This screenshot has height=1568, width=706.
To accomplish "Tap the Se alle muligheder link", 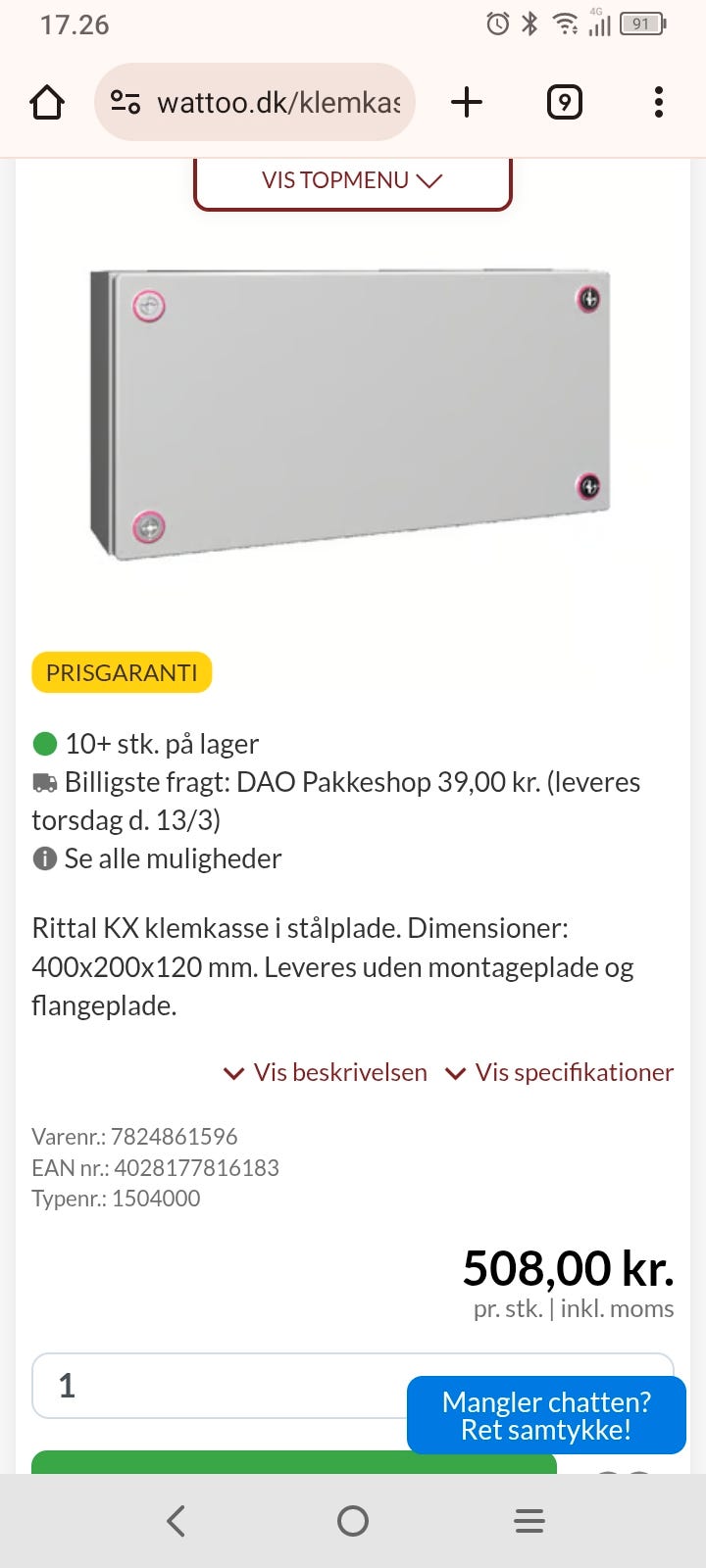I will 173,858.
